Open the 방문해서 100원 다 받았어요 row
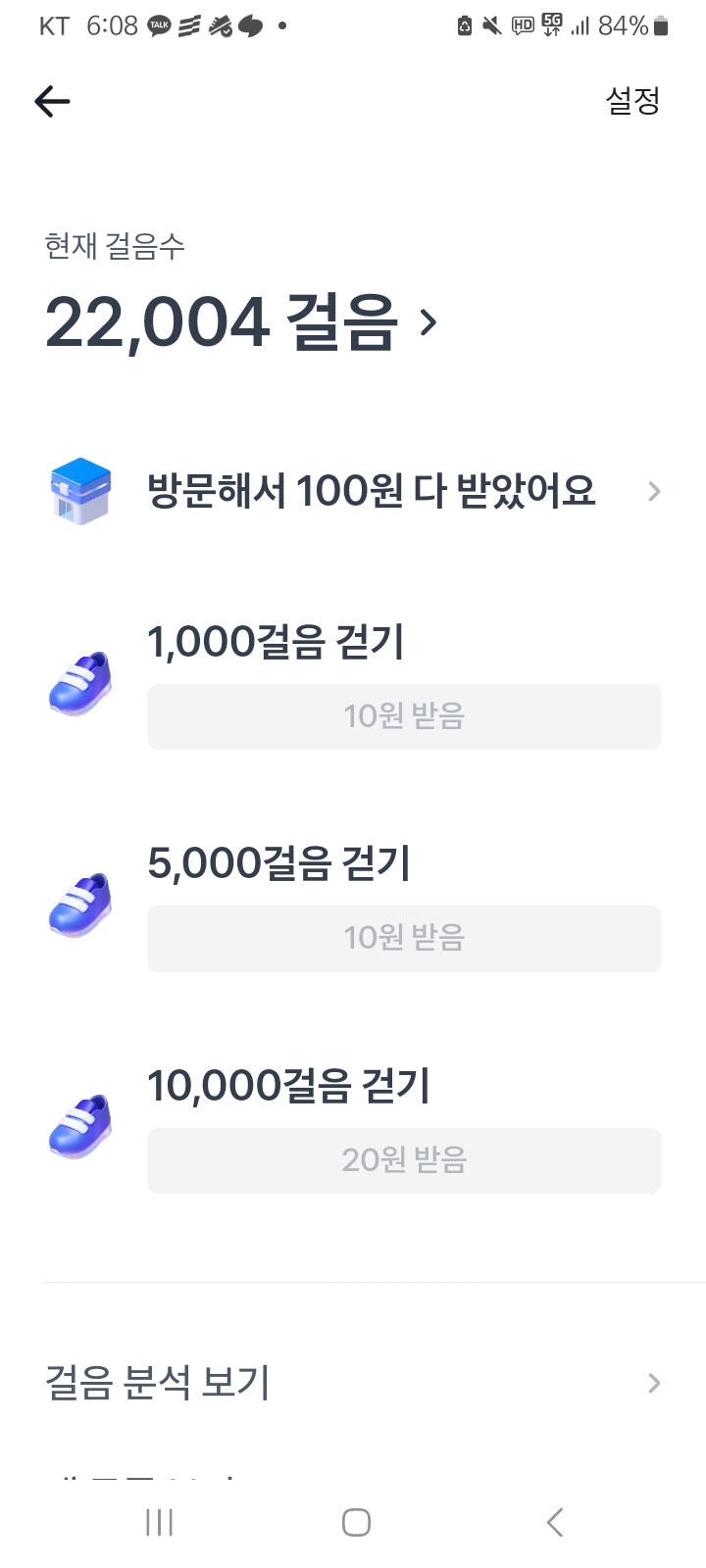This screenshot has width=706, height=1568. [371, 491]
